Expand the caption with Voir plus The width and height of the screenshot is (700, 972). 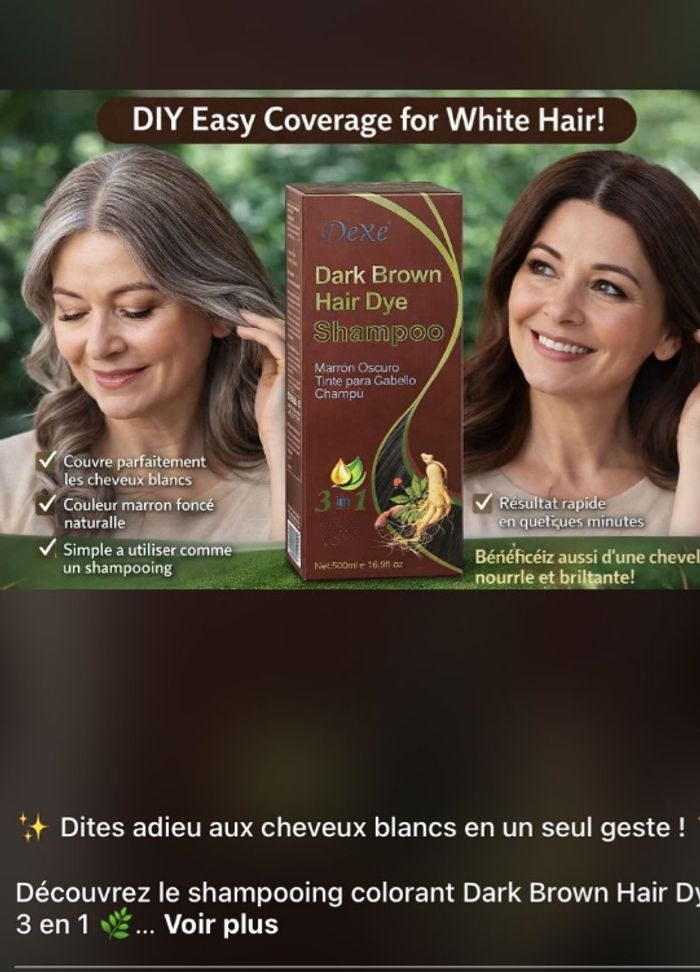pyautogui.click(x=221, y=925)
